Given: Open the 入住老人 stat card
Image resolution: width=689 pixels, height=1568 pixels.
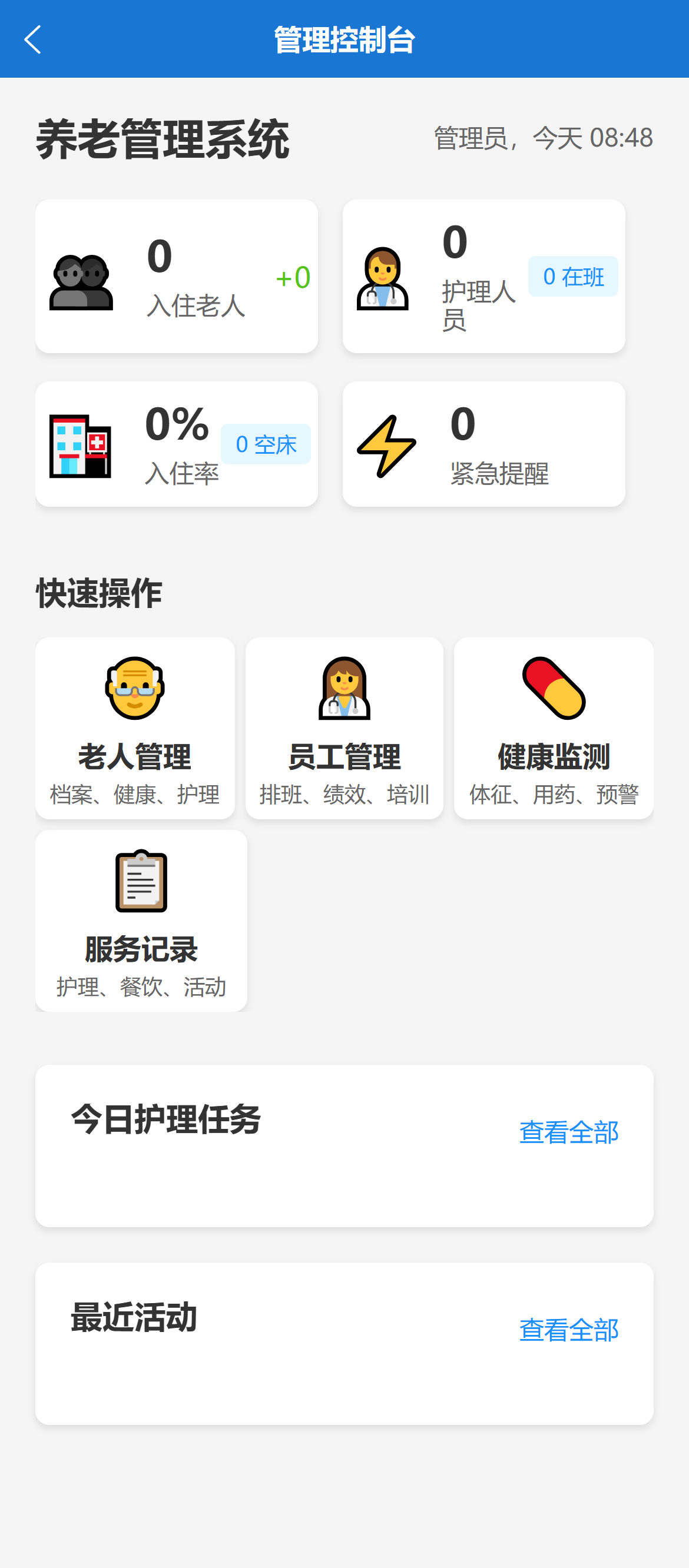Looking at the screenshot, I should [176, 277].
